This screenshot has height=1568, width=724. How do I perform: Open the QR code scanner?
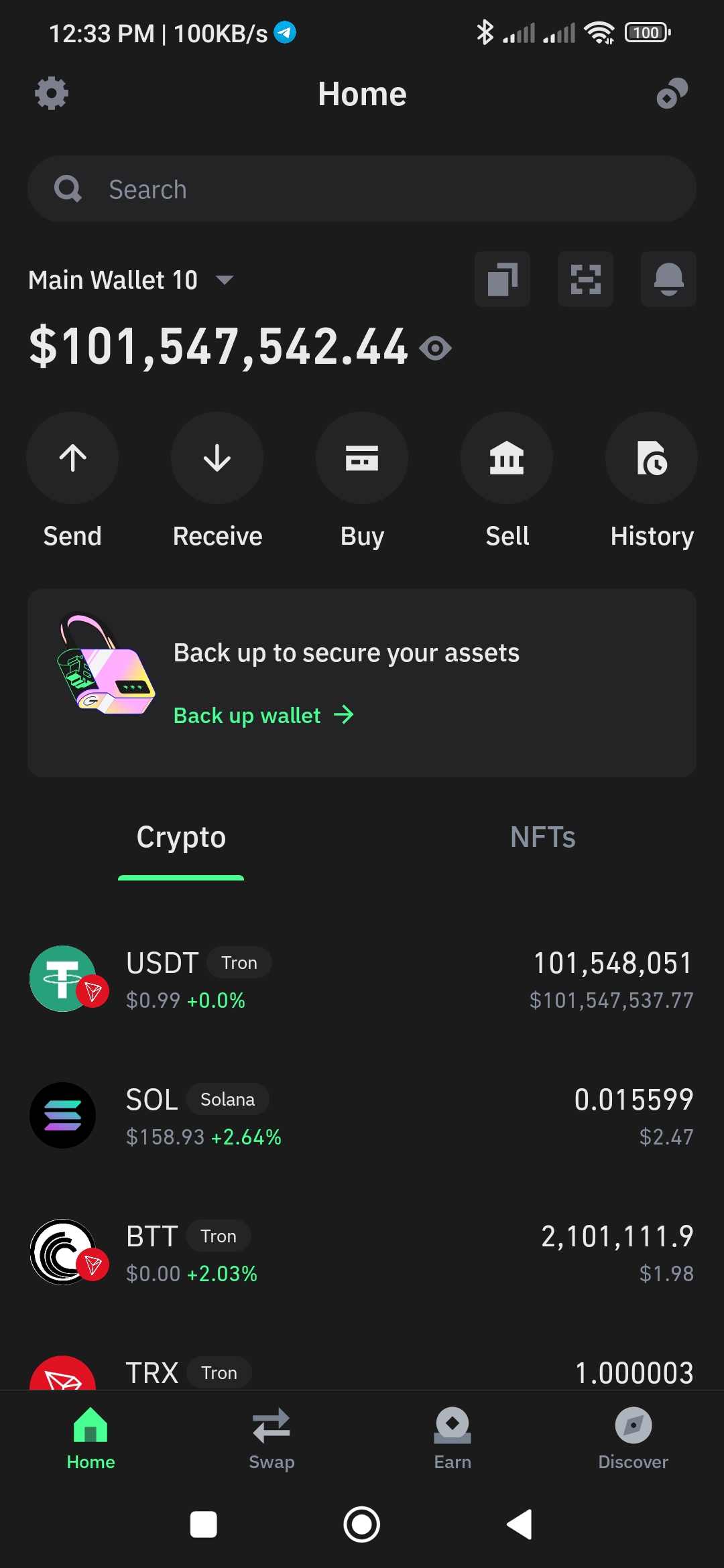[585, 279]
